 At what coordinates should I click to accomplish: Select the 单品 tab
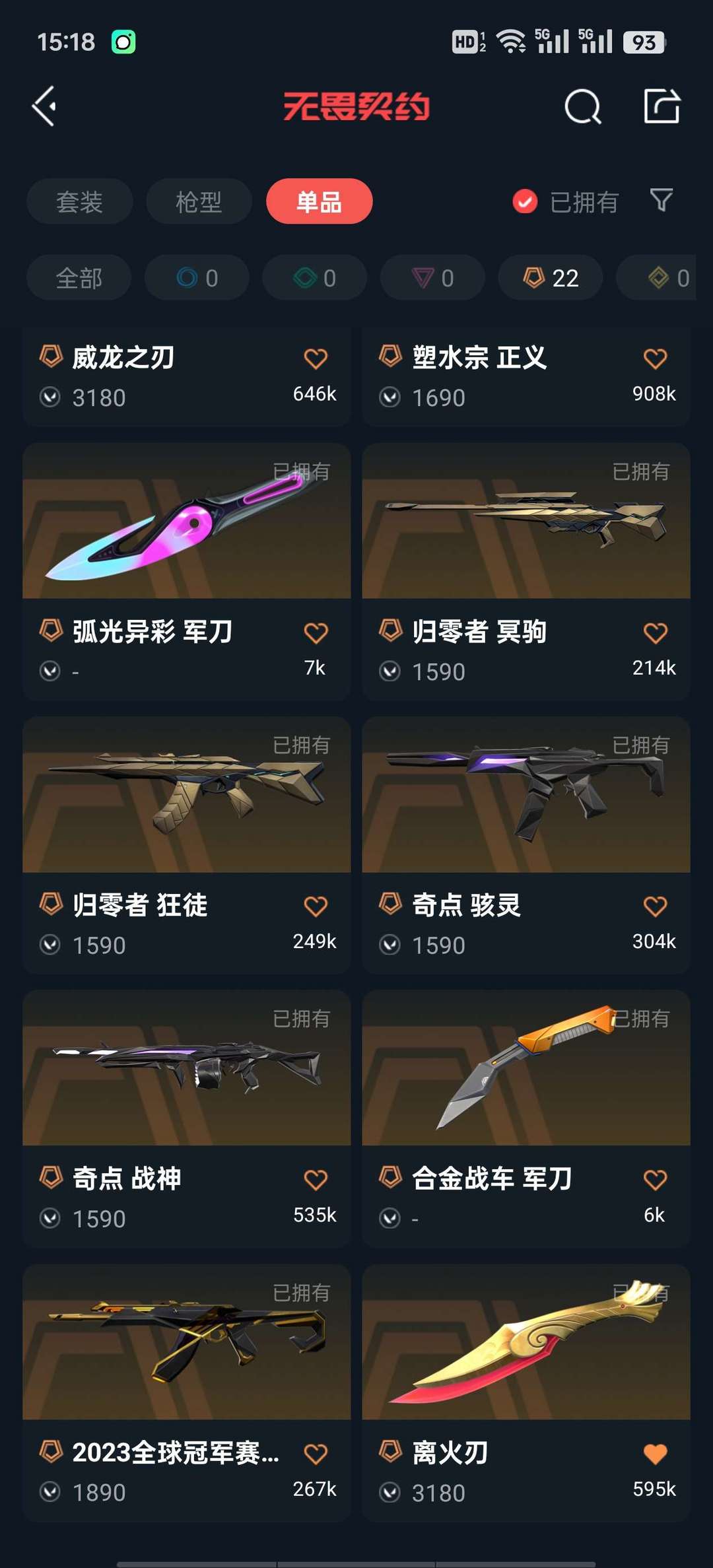(318, 201)
